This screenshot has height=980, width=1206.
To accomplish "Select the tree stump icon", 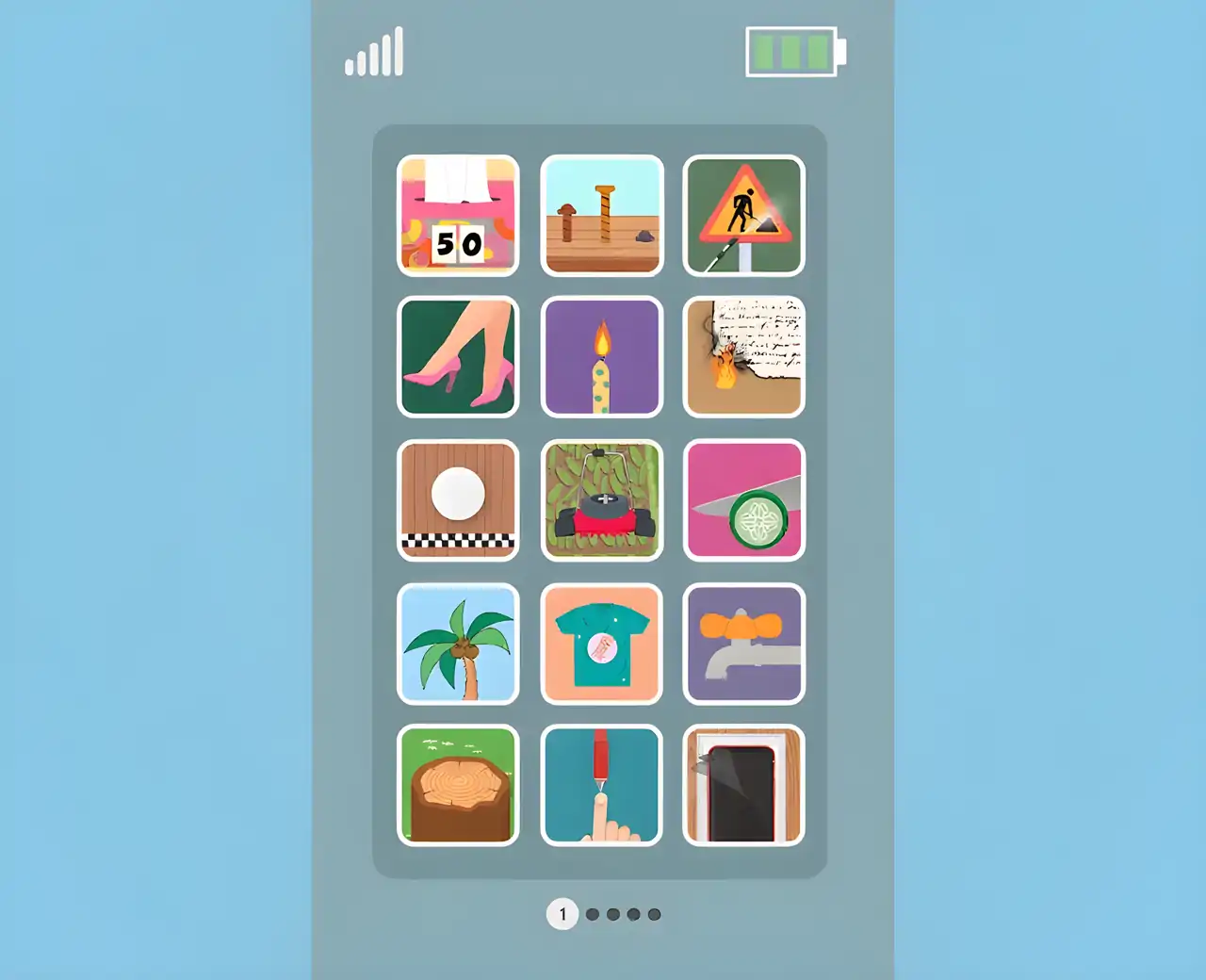I will click(458, 785).
